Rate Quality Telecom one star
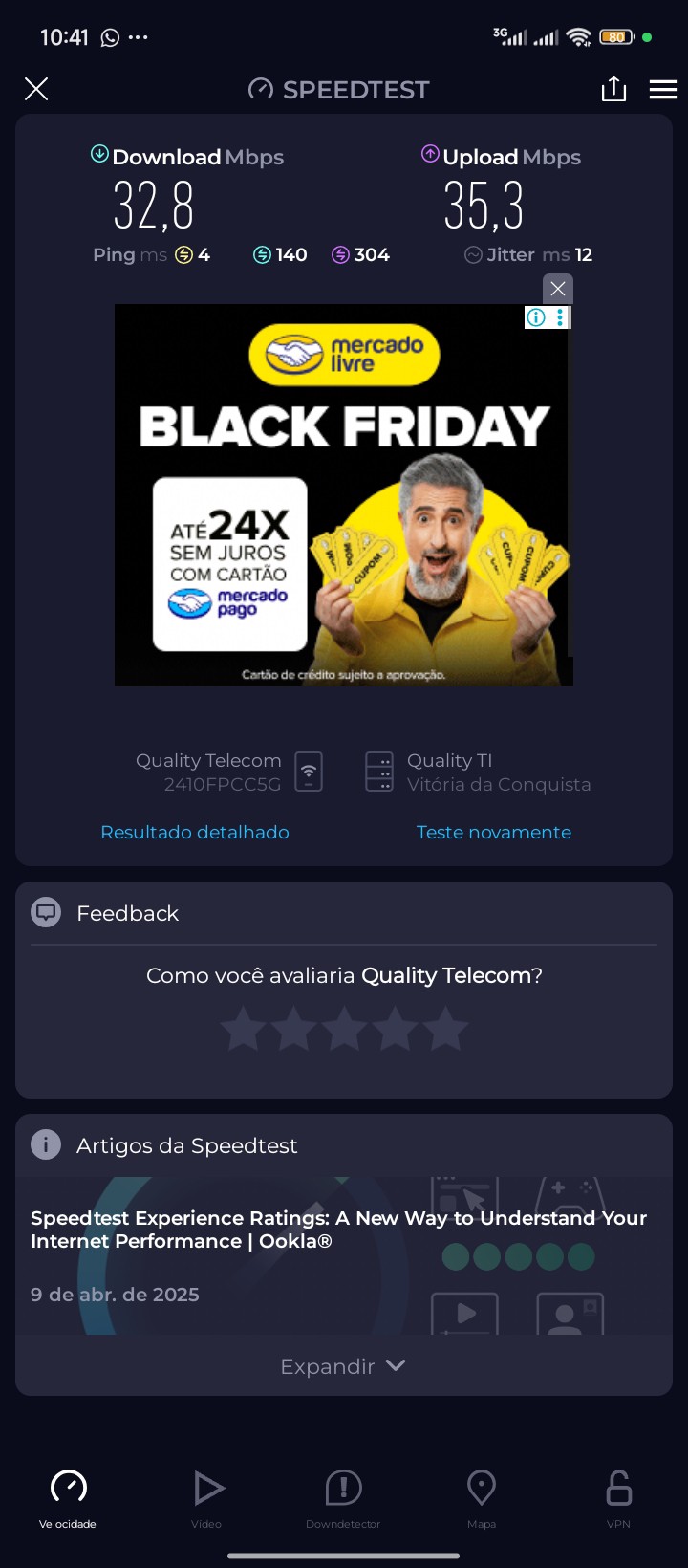The height and width of the screenshot is (1568, 688). (244, 1030)
